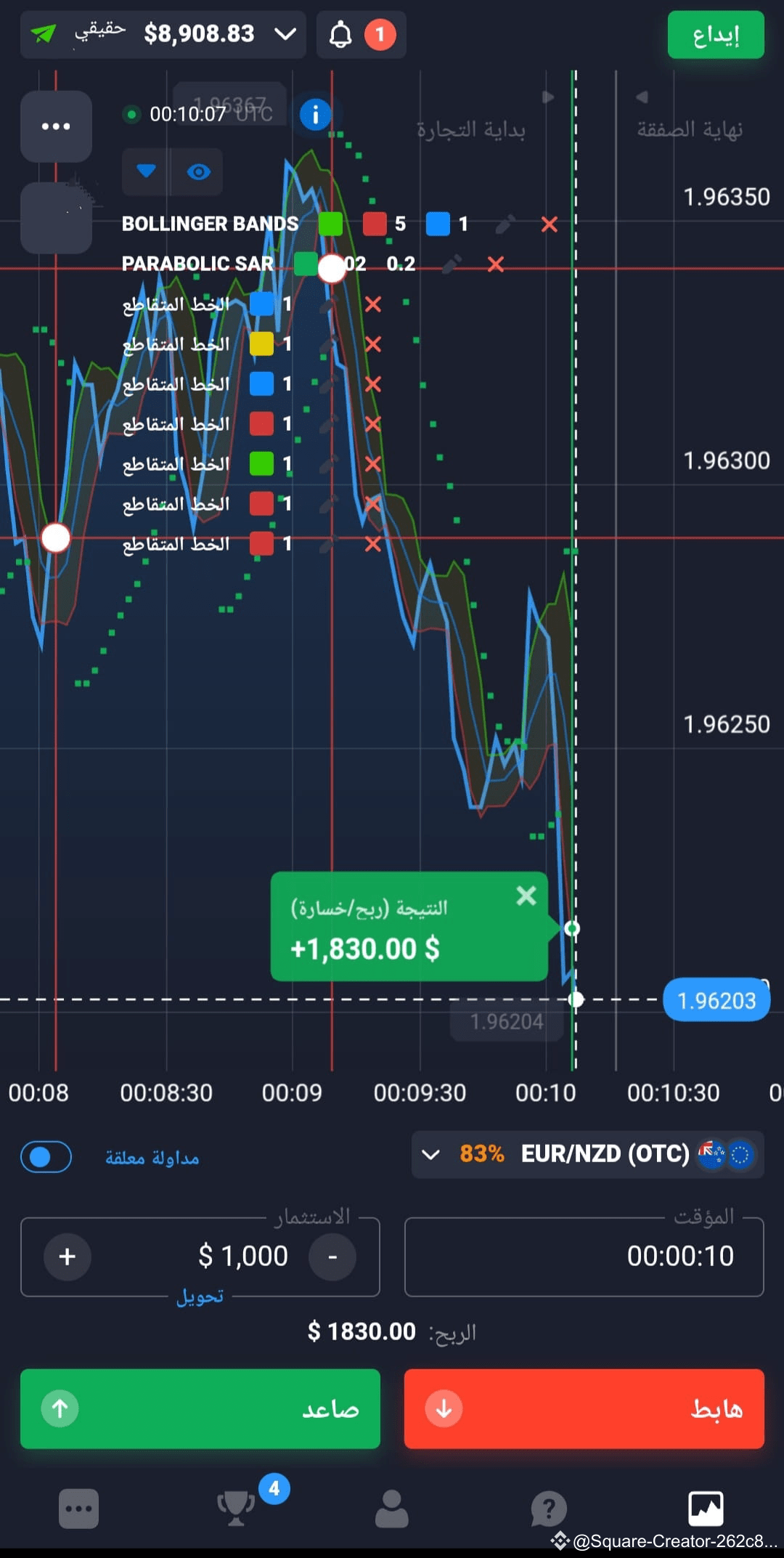The width and height of the screenshot is (784, 1558).
Task: Open the deposit button إيداع
Action: pyautogui.click(x=715, y=35)
